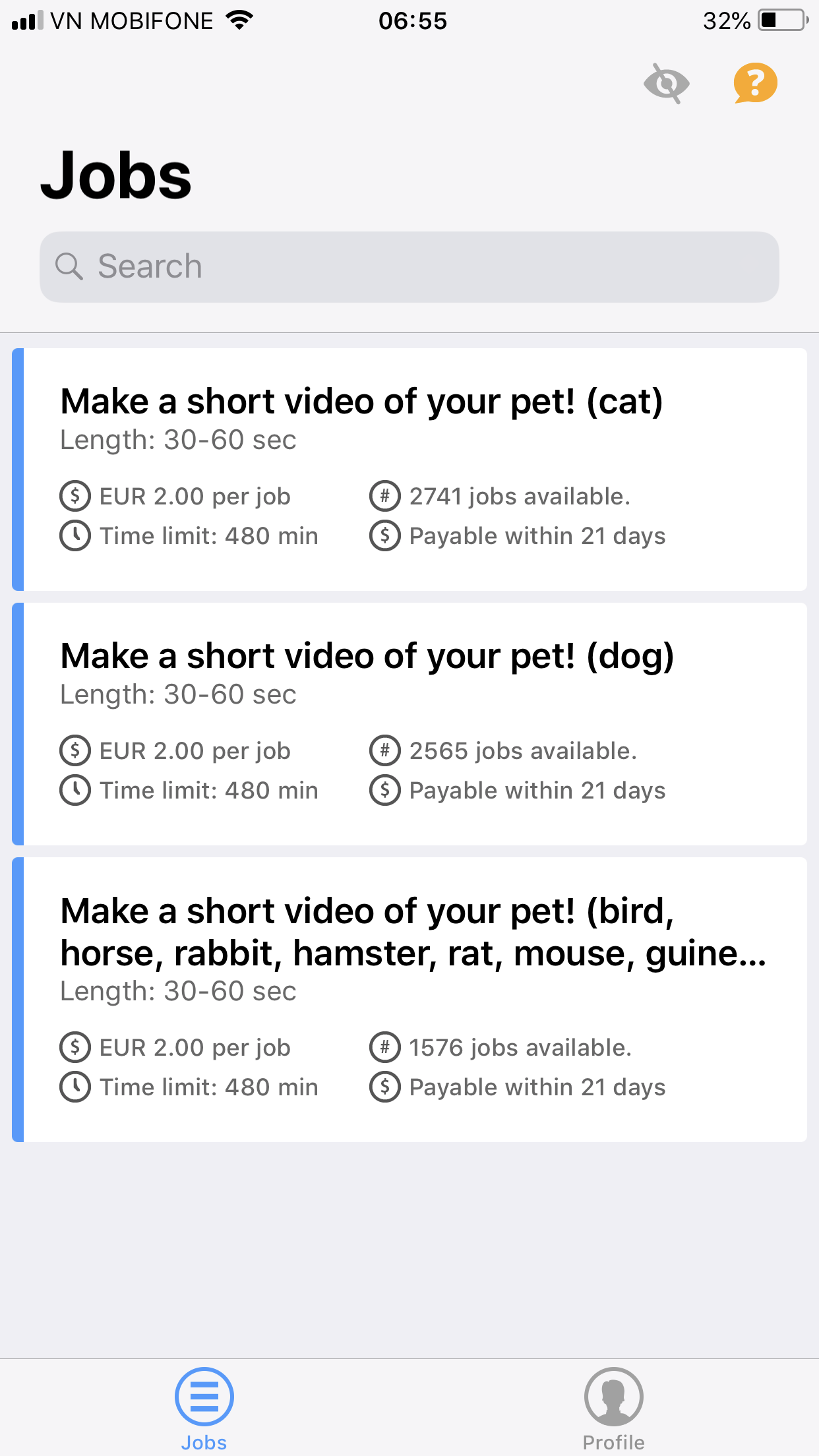The width and height of the screenshot is (819, 1456).
Task: Tap the Search field for jobs
Action: [x=409, y=267]
